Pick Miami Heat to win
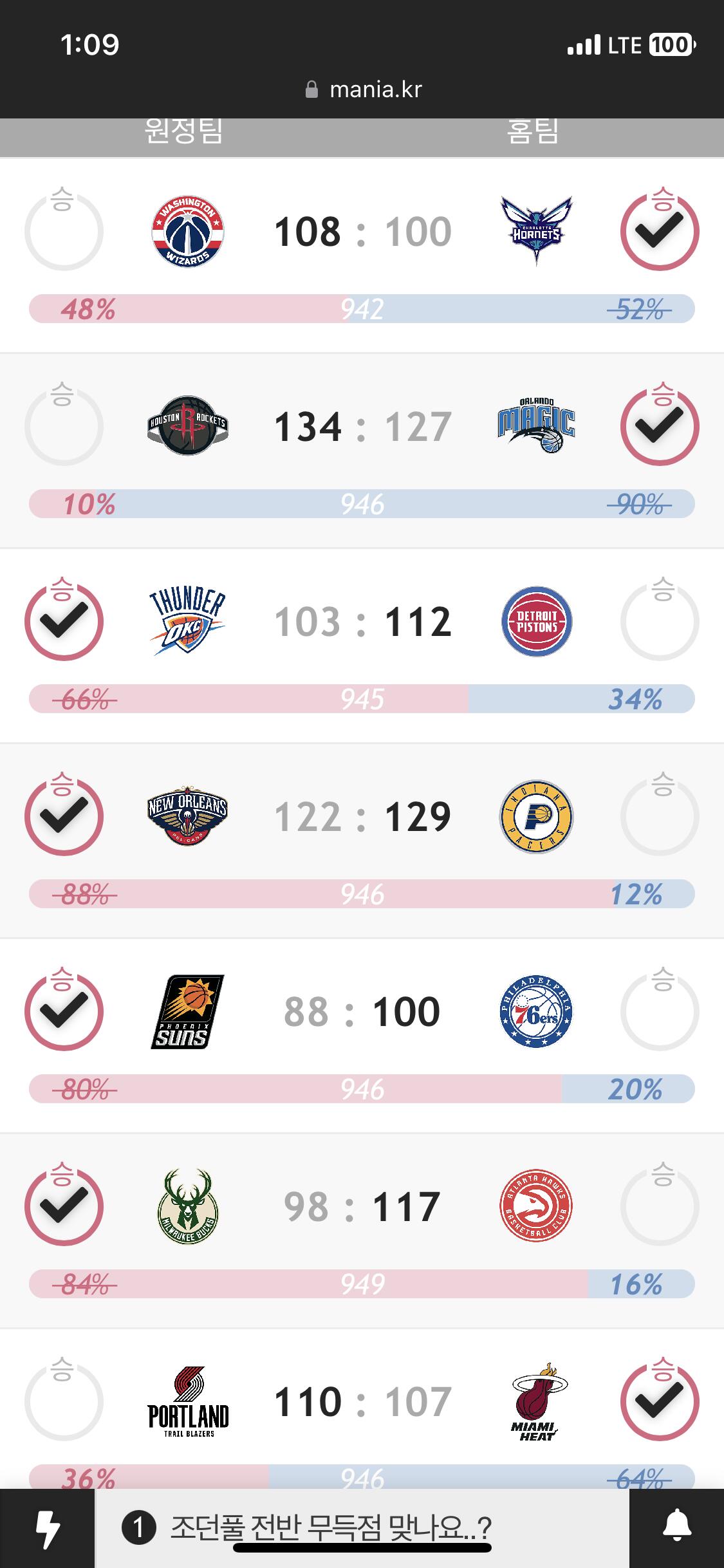Image resolution: width=724 pixels, height=1568 pixels. tap(660, 1401)
